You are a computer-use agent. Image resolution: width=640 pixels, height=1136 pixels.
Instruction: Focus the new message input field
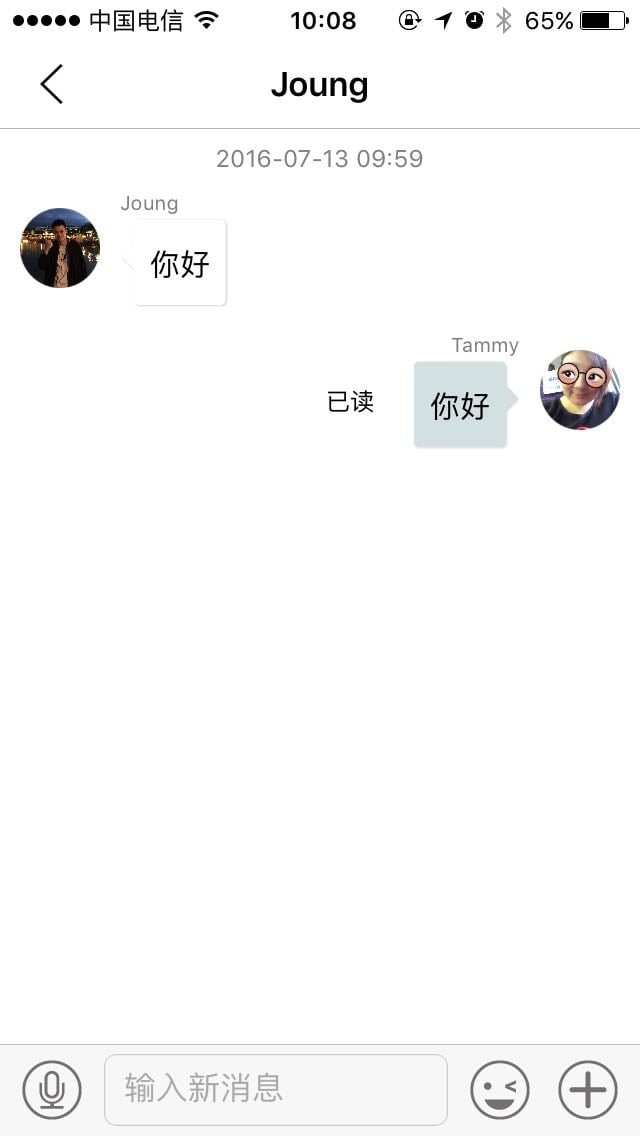click(275, 1089)
